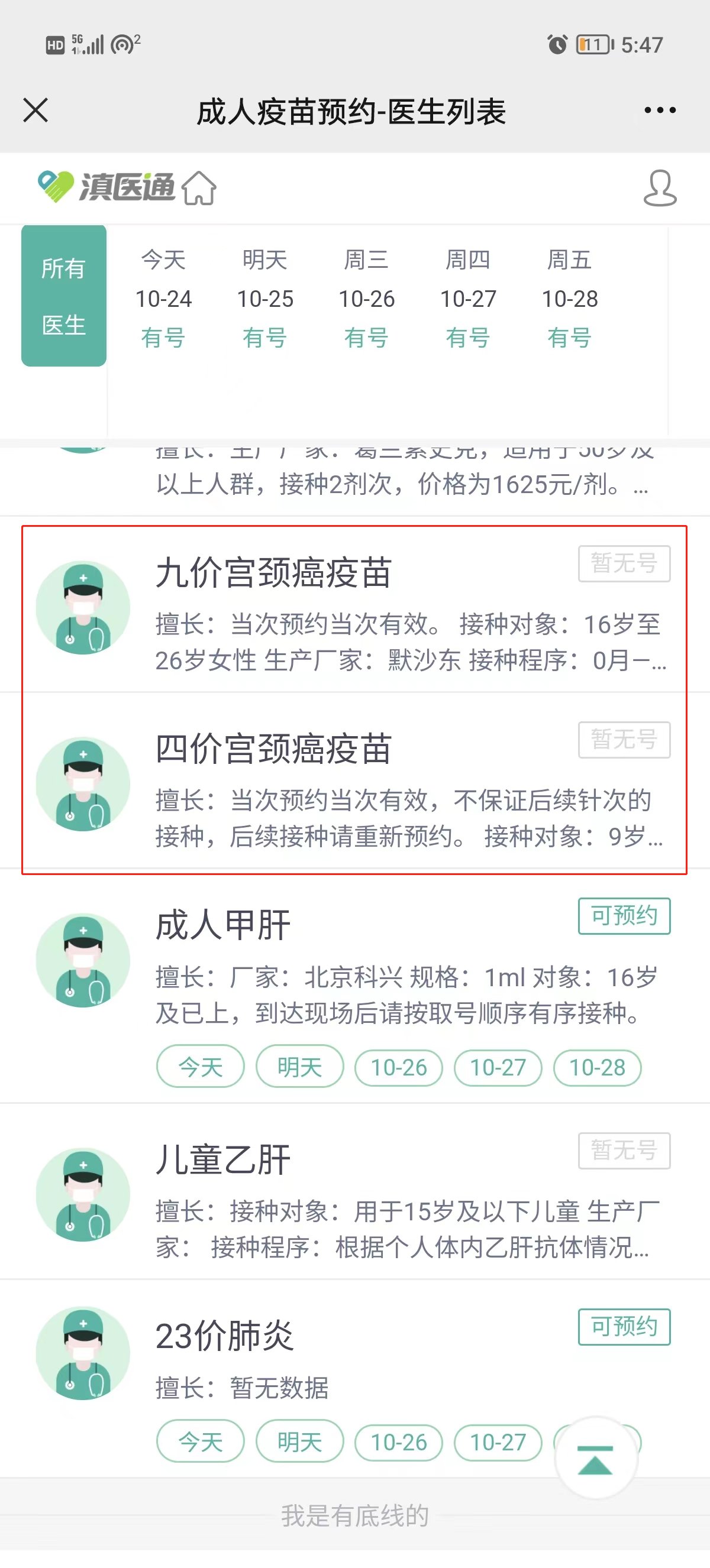The height and width of the screenshot is (1568, 710).
Task: Select the 所有医生 filter
Action: (x=64, y=296)
